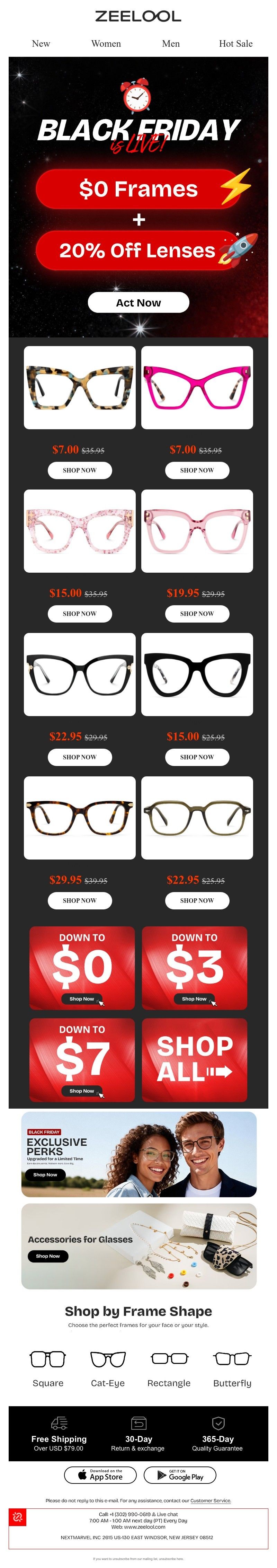Tap the Shop All tile
The image size is (277, 1568).
(194, 1060)
